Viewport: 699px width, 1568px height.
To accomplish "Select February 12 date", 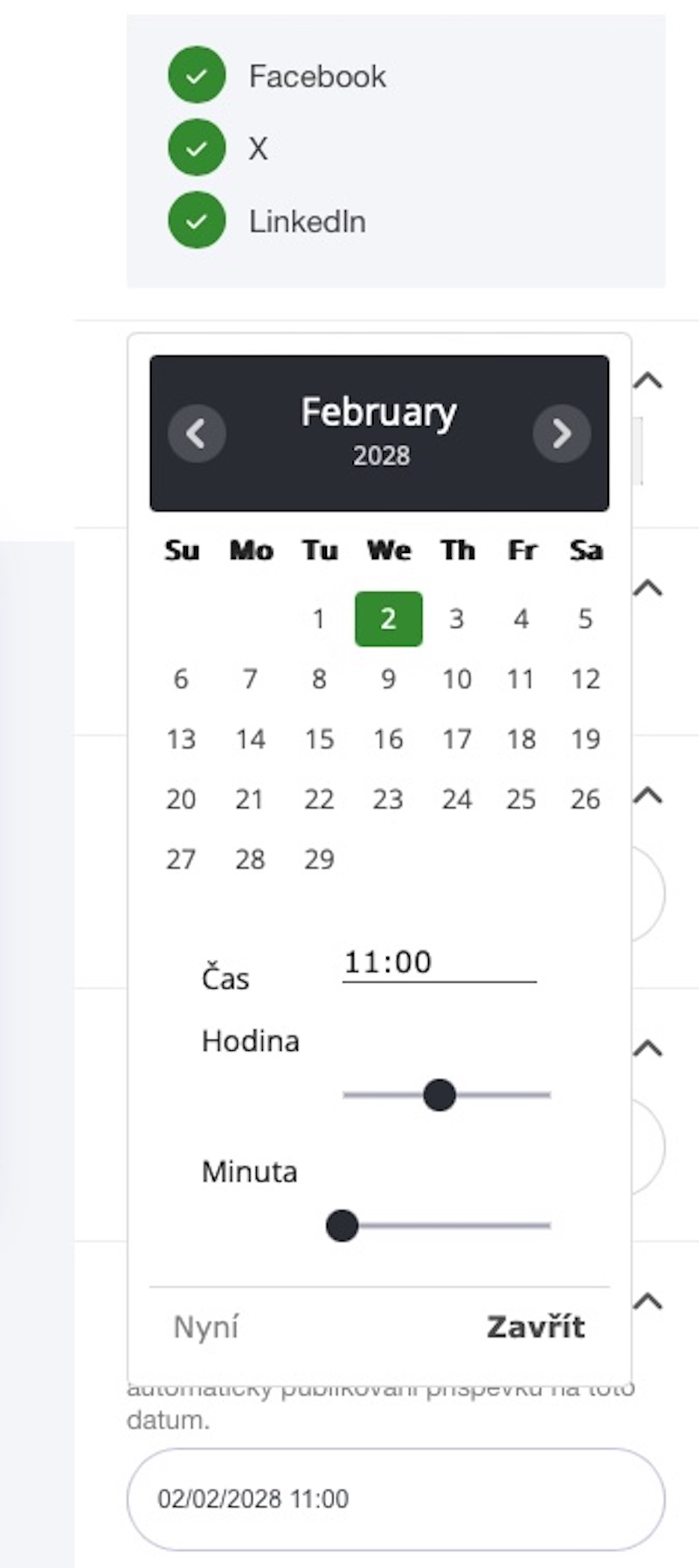I will (585, 679).
